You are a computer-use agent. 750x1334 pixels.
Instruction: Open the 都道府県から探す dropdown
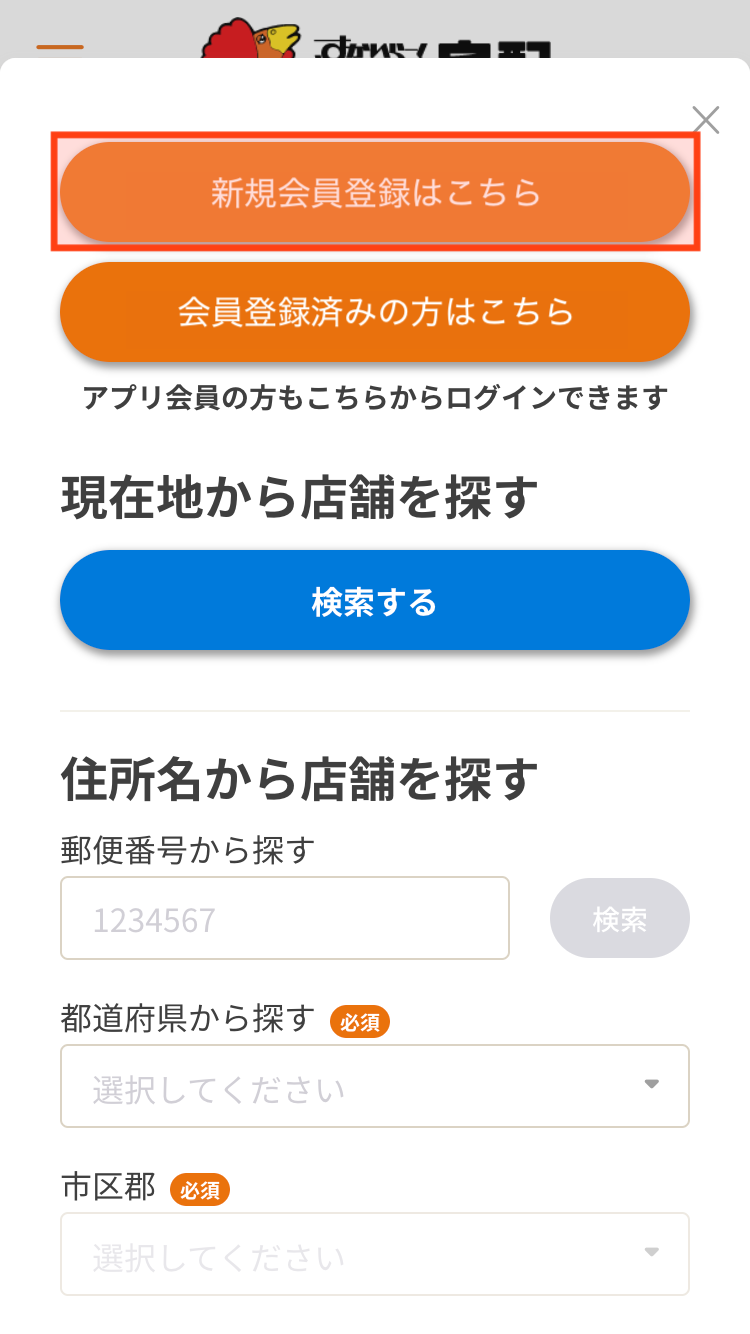point(375,1086)
